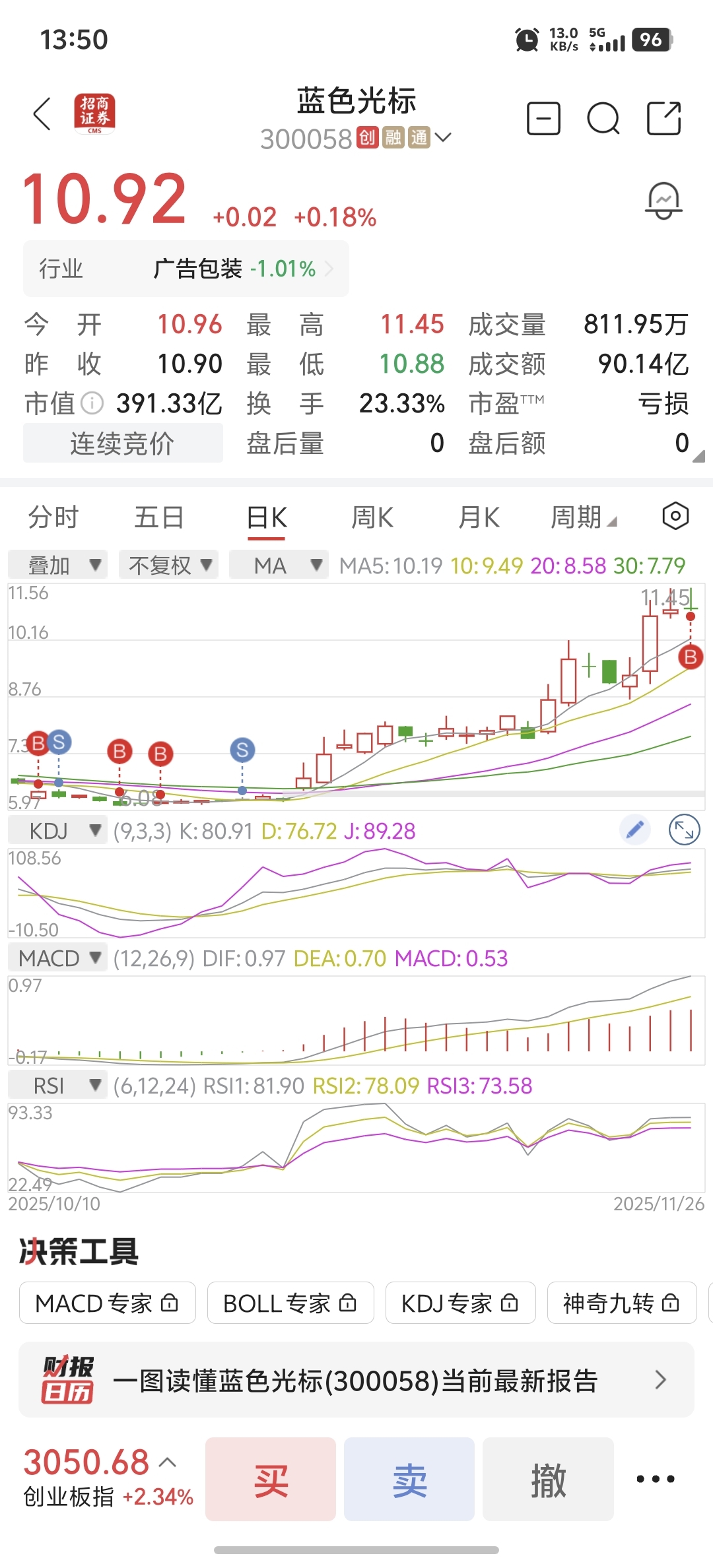Set a price alert with the bell
Screen dimensions: 713x1568
point(663,201)
